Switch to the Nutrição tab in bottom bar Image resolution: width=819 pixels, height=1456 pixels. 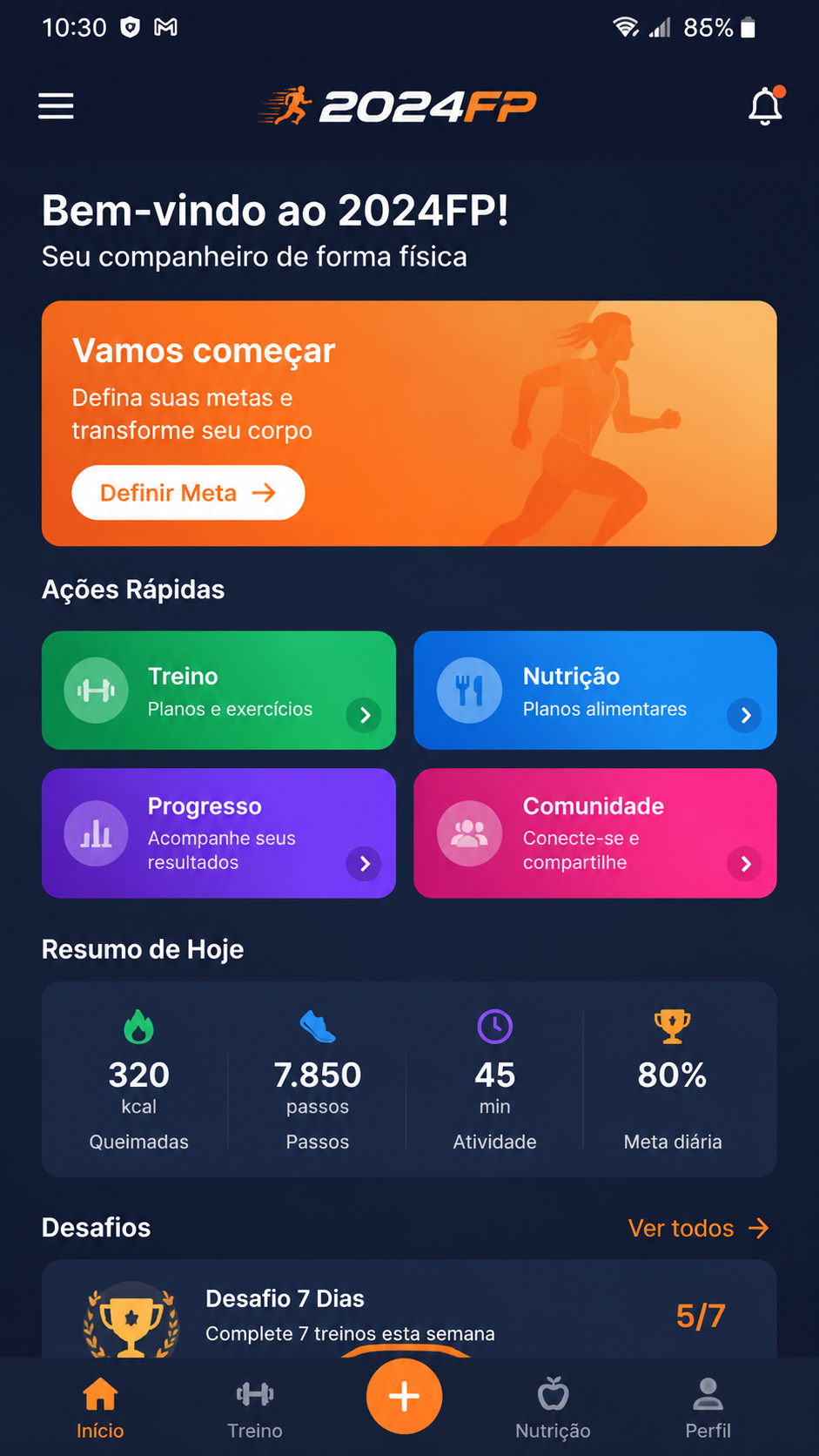tap(553, 1408)
